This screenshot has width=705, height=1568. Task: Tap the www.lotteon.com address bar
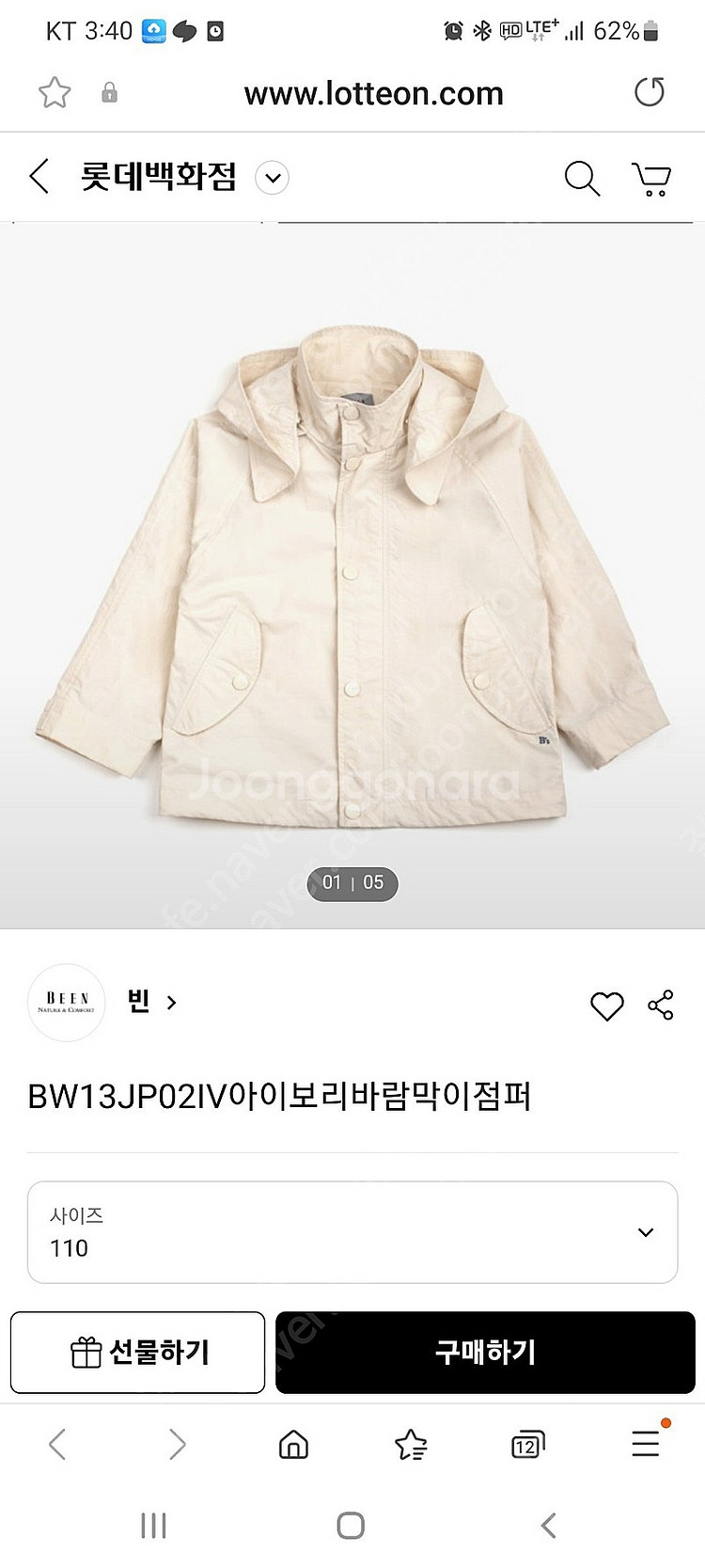373,93
